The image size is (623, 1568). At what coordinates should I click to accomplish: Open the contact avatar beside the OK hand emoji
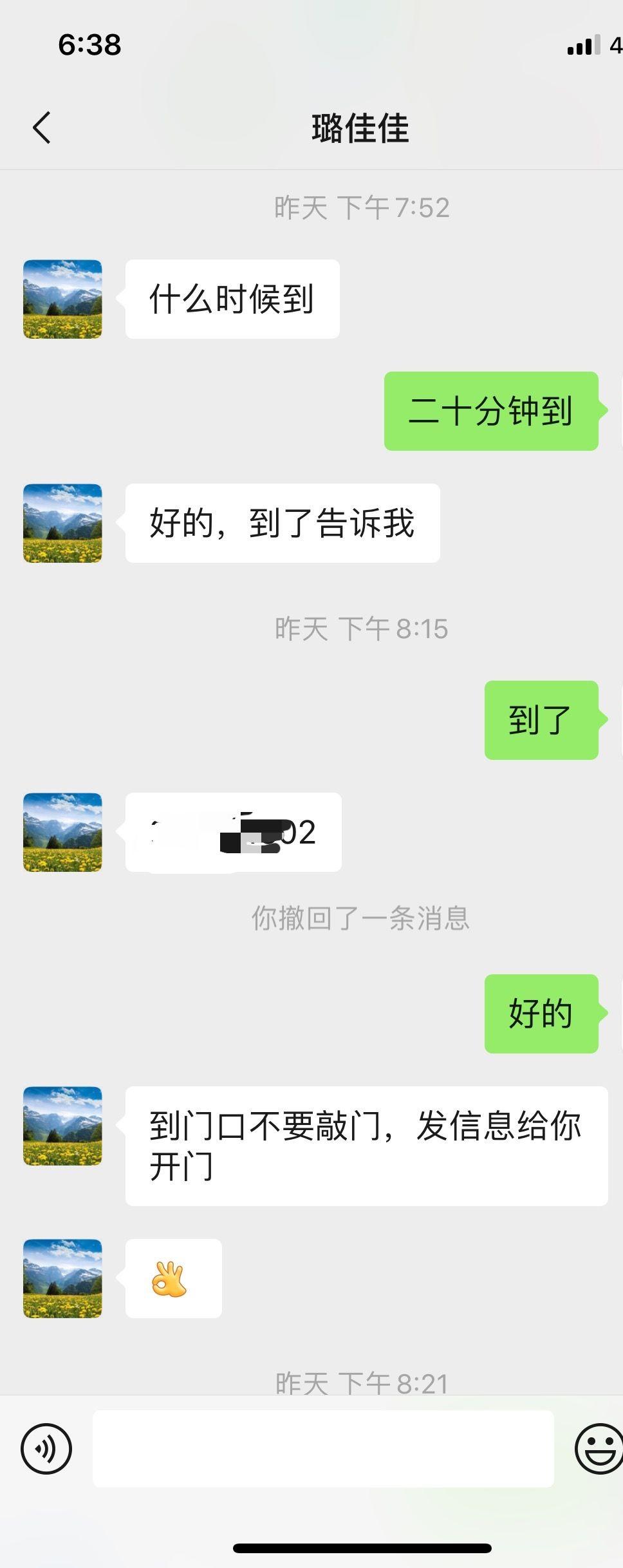pos(62,1278)
